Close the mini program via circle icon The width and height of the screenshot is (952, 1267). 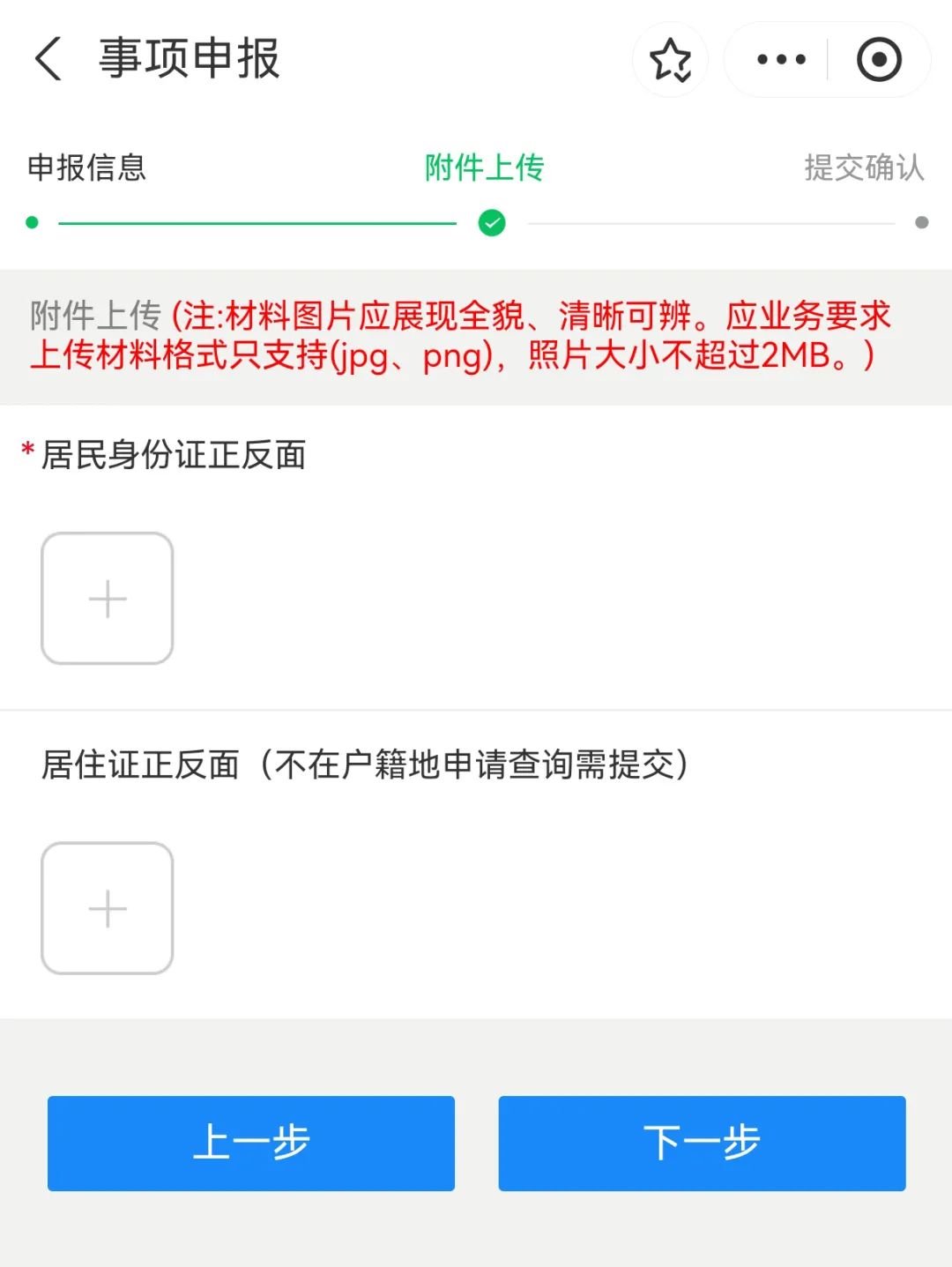(x=879, y=60)
